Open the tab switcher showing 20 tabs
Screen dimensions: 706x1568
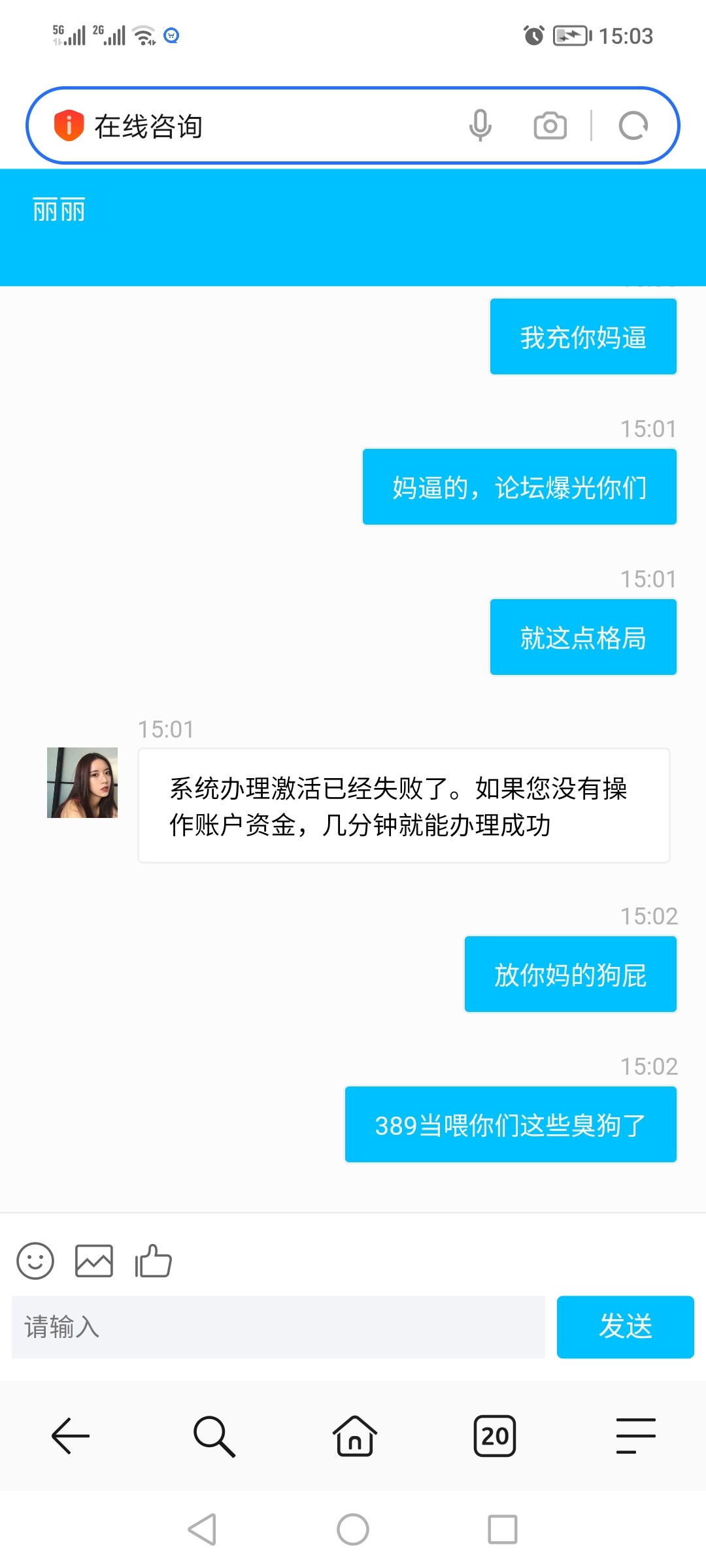pyautogui.click(x=494, y=1435)
